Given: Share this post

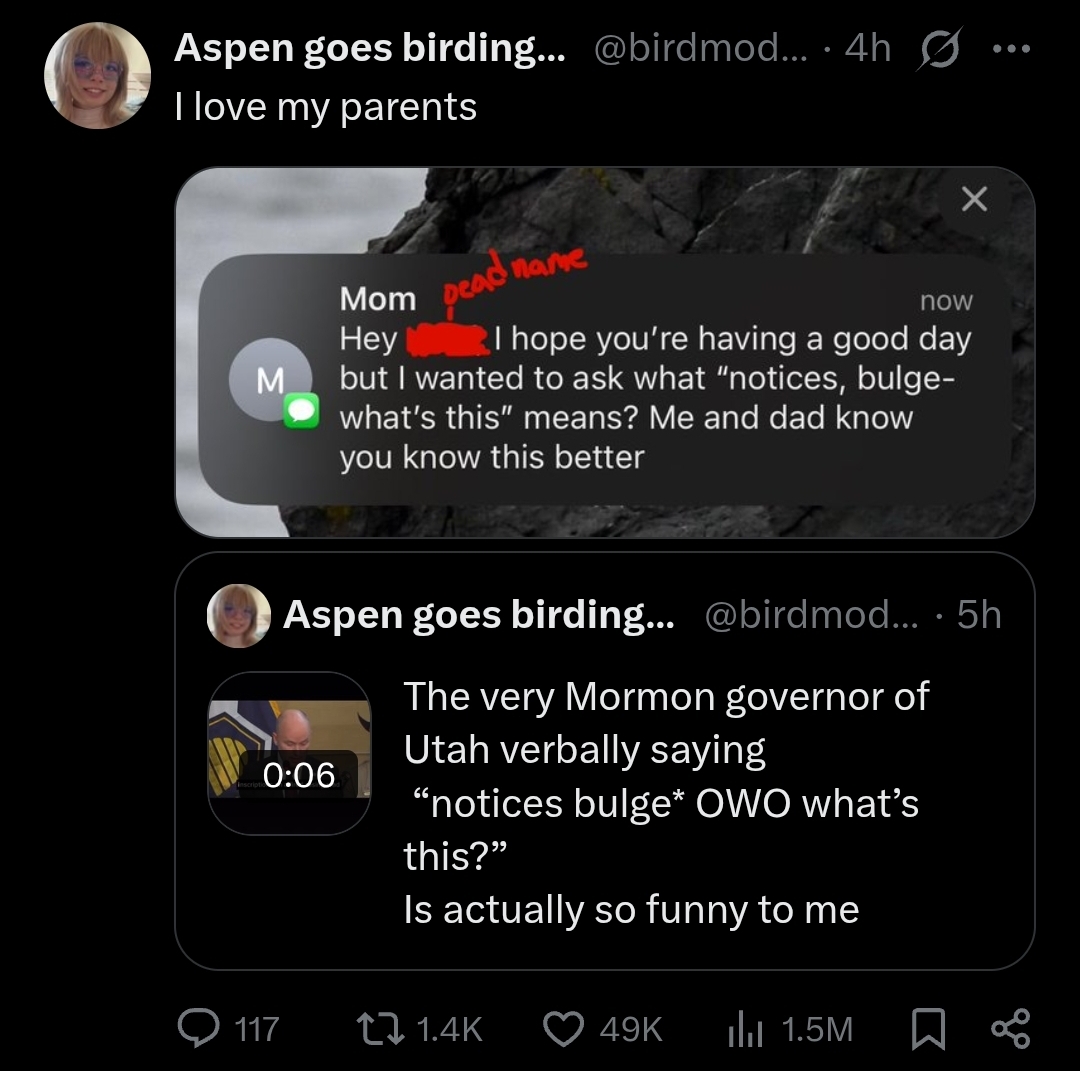Looking at the screenshot, I should coord(1008,1028).
